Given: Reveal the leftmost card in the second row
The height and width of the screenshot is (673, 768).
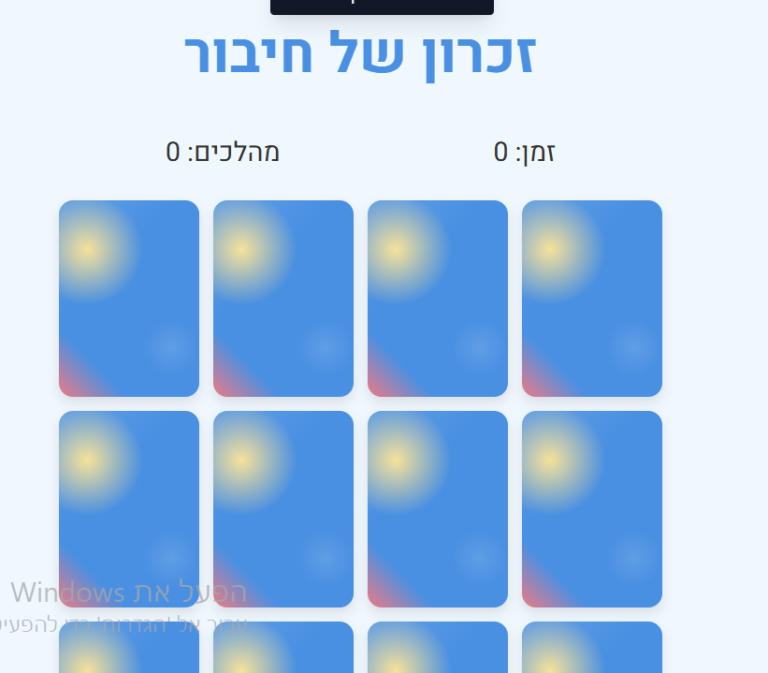Looking at the screenshot, I should (129, 509).
